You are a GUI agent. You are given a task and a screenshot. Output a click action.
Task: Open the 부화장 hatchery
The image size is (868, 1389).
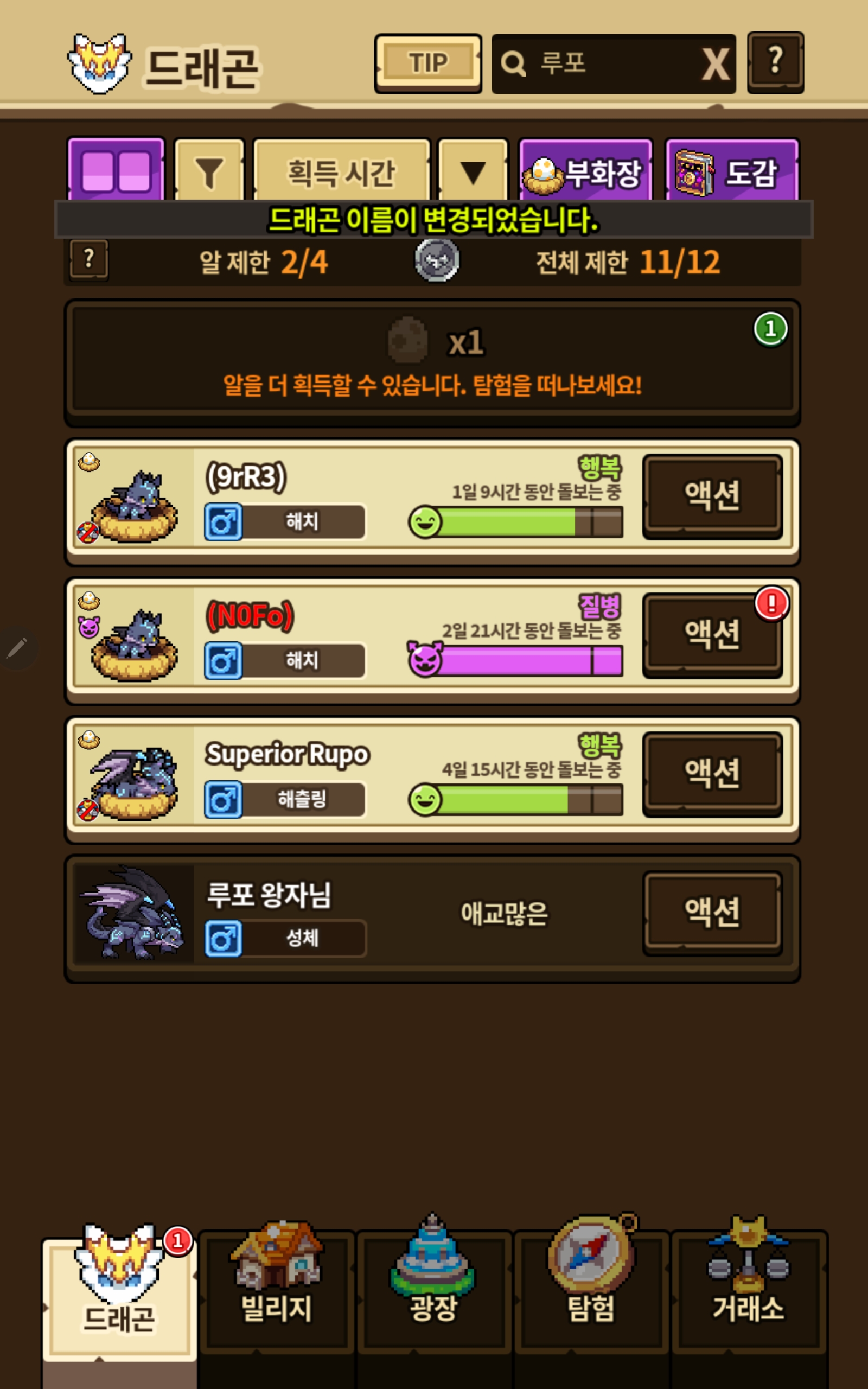(585, 170)
